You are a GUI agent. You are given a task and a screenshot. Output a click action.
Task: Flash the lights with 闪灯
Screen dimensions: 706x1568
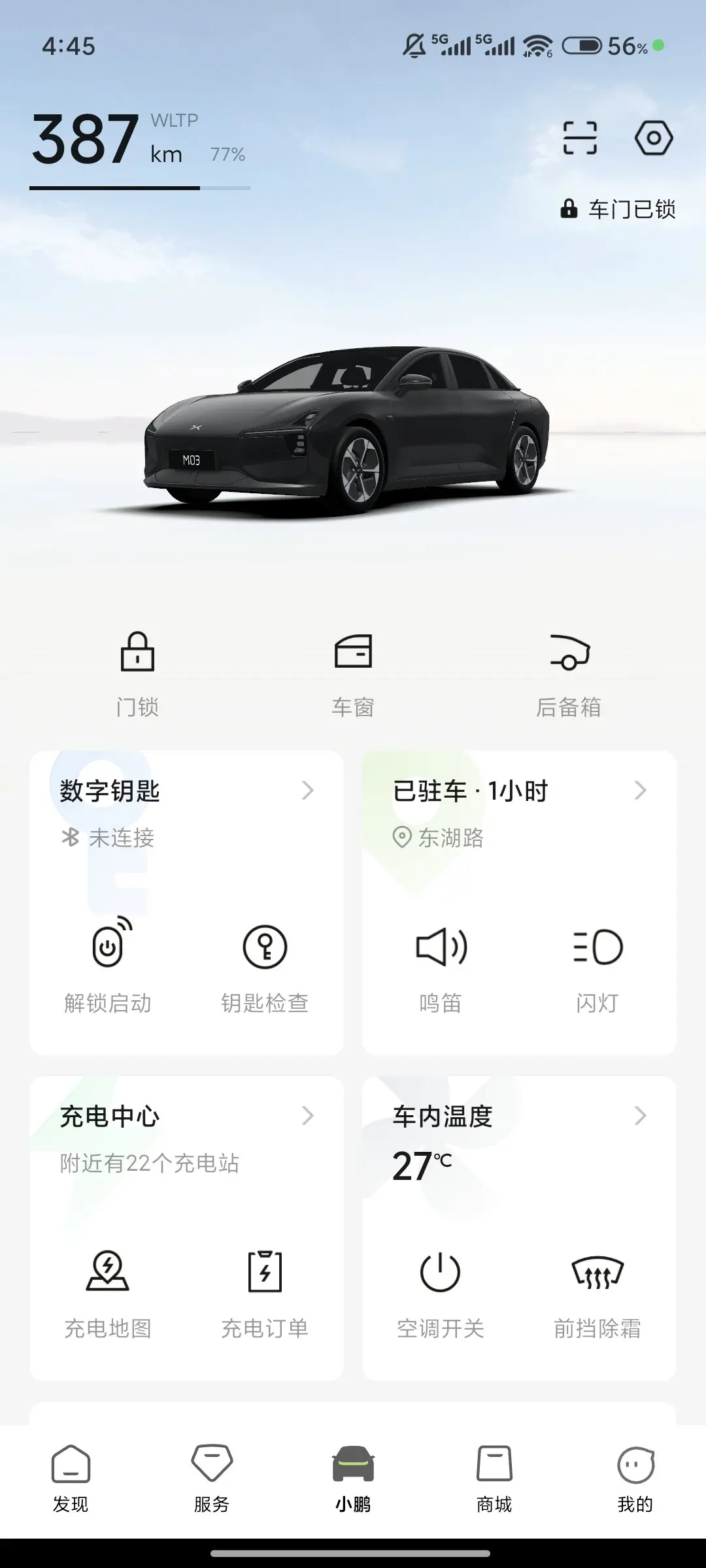(x=597, y=967)
